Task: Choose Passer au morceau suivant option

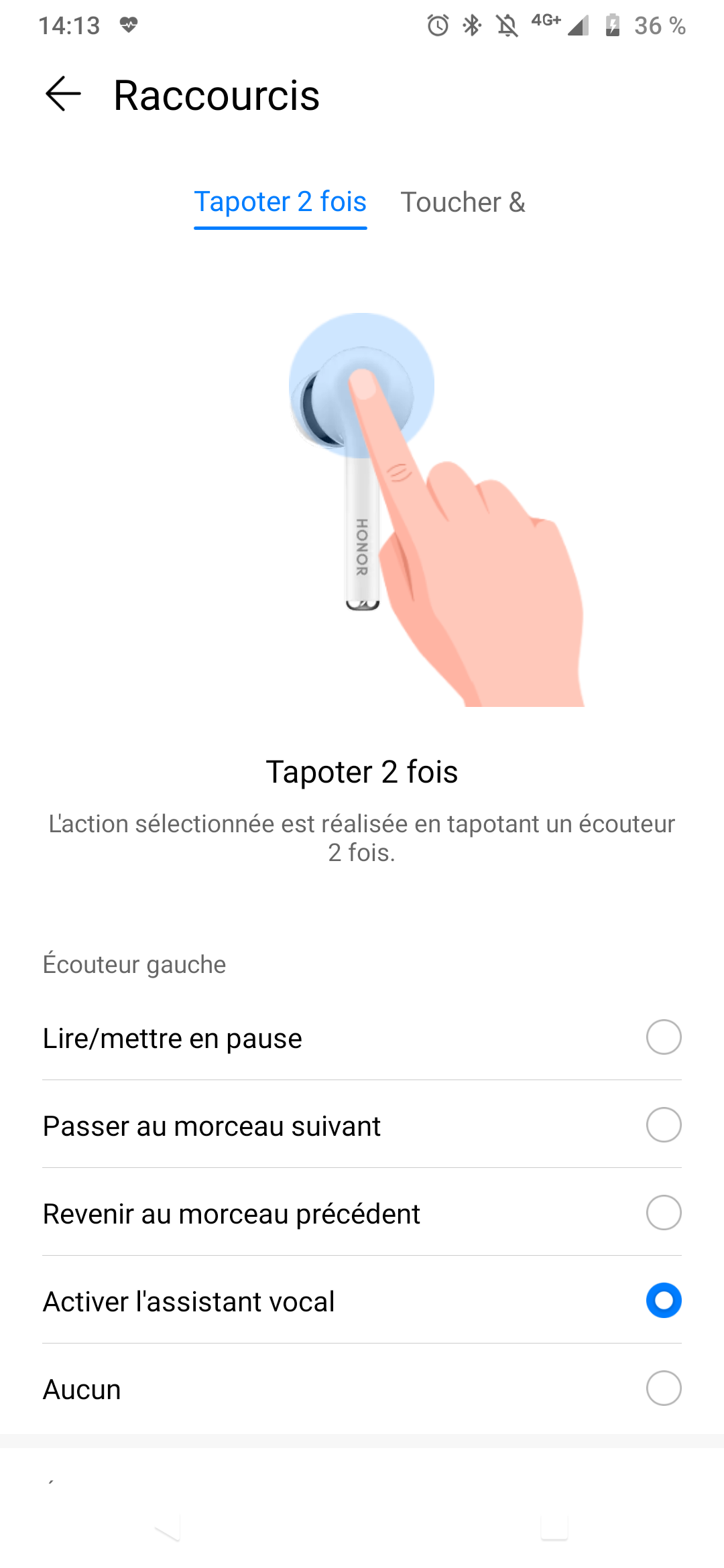Action: click(x=362, y=1126)
